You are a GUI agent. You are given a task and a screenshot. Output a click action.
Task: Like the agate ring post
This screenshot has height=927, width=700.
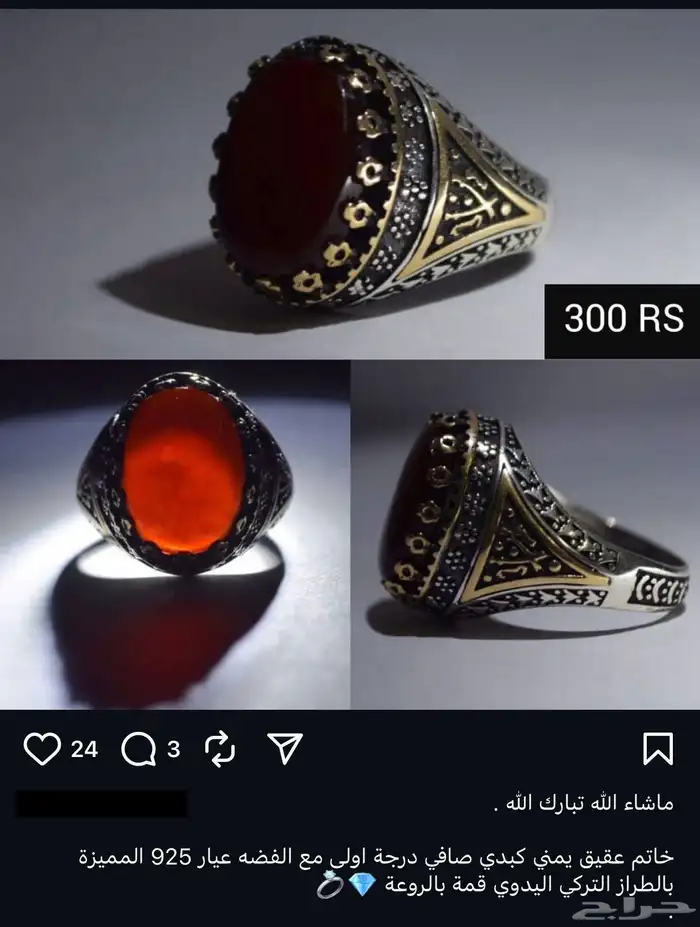pyautogui.click(x=42, y=748)
